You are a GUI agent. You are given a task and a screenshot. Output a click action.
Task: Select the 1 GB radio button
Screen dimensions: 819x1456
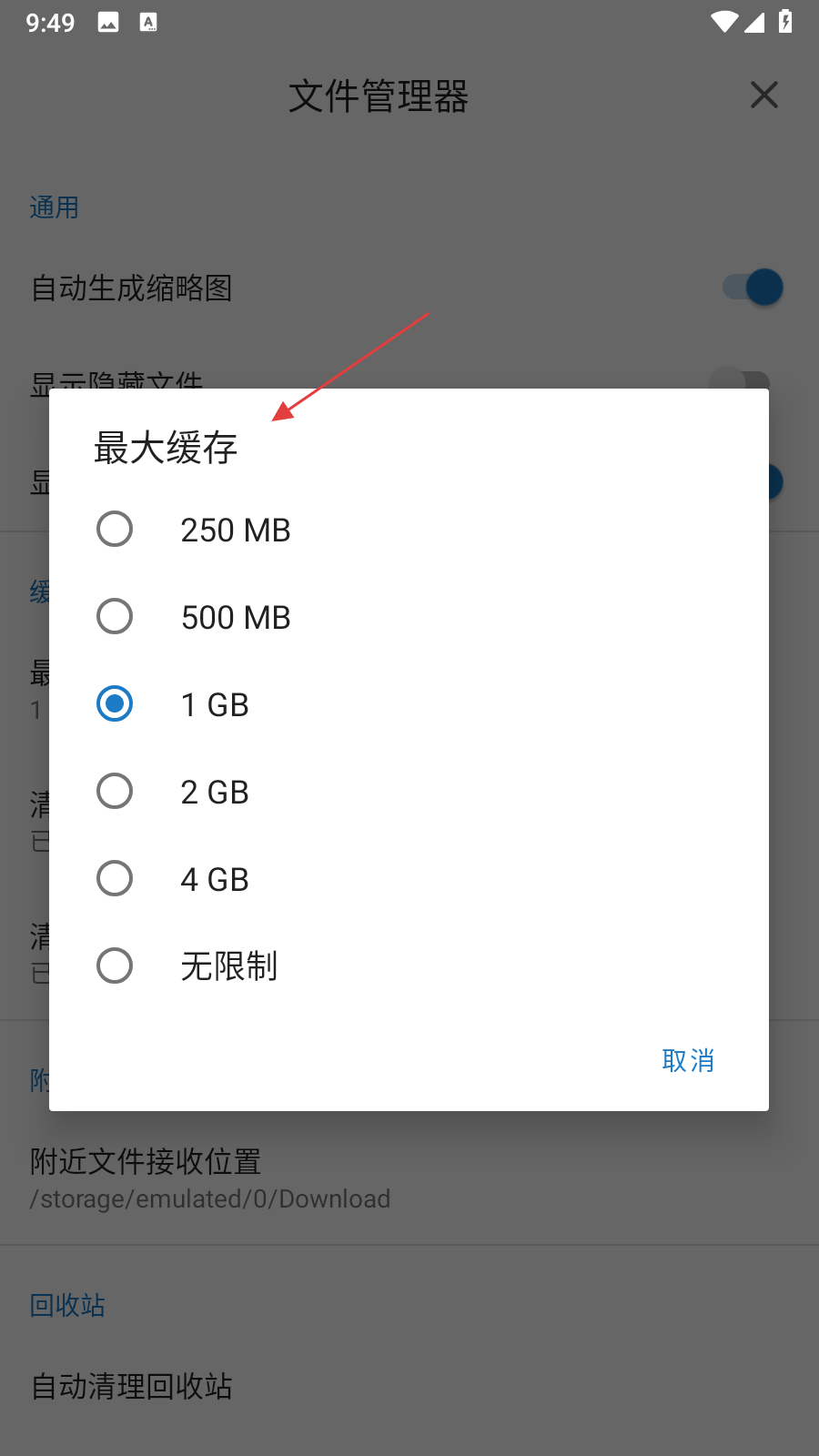(115, 703)
